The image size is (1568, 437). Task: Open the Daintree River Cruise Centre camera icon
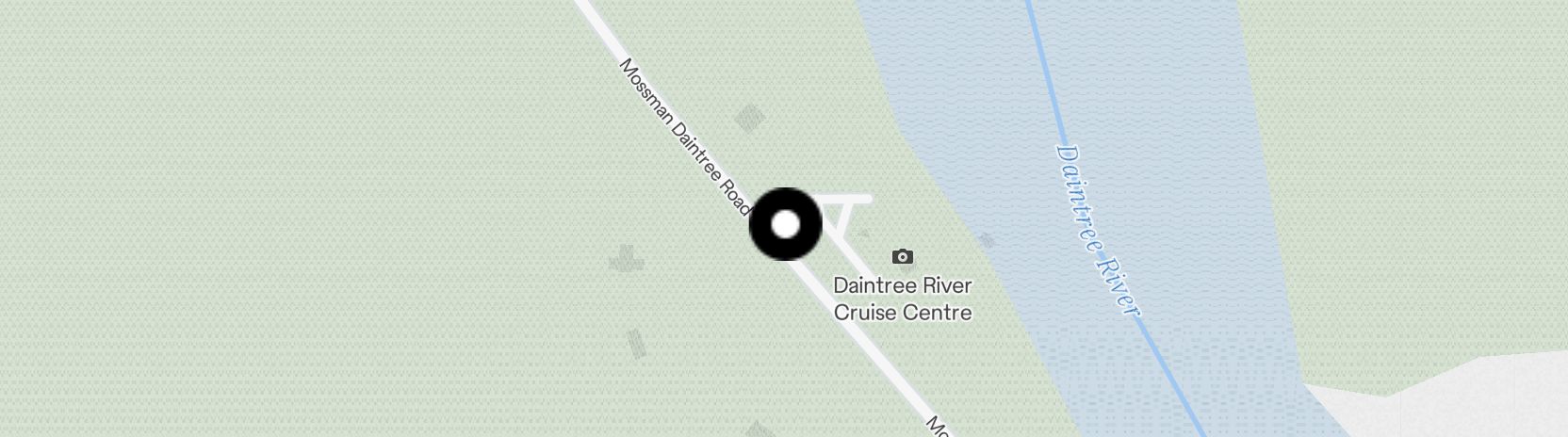pyautogui.click(x=902, y=256)
